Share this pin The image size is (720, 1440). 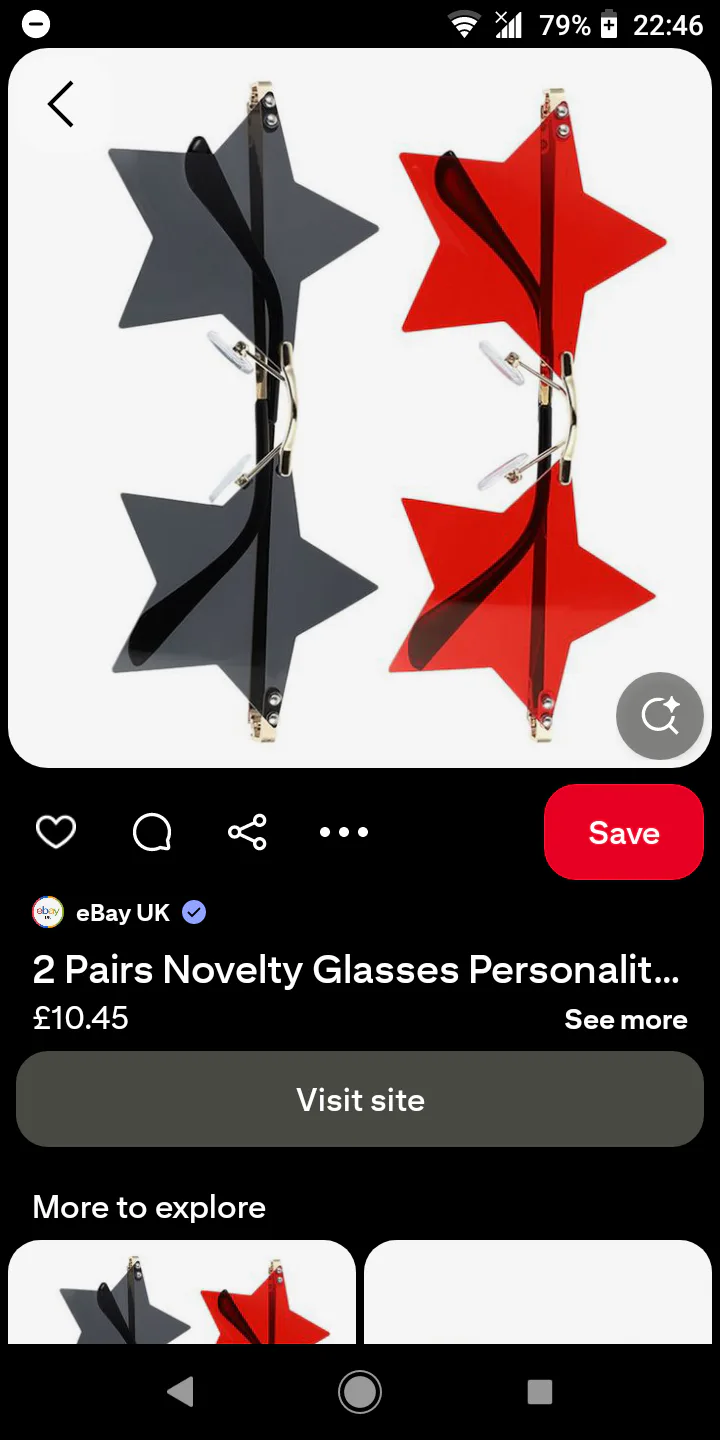247,832
